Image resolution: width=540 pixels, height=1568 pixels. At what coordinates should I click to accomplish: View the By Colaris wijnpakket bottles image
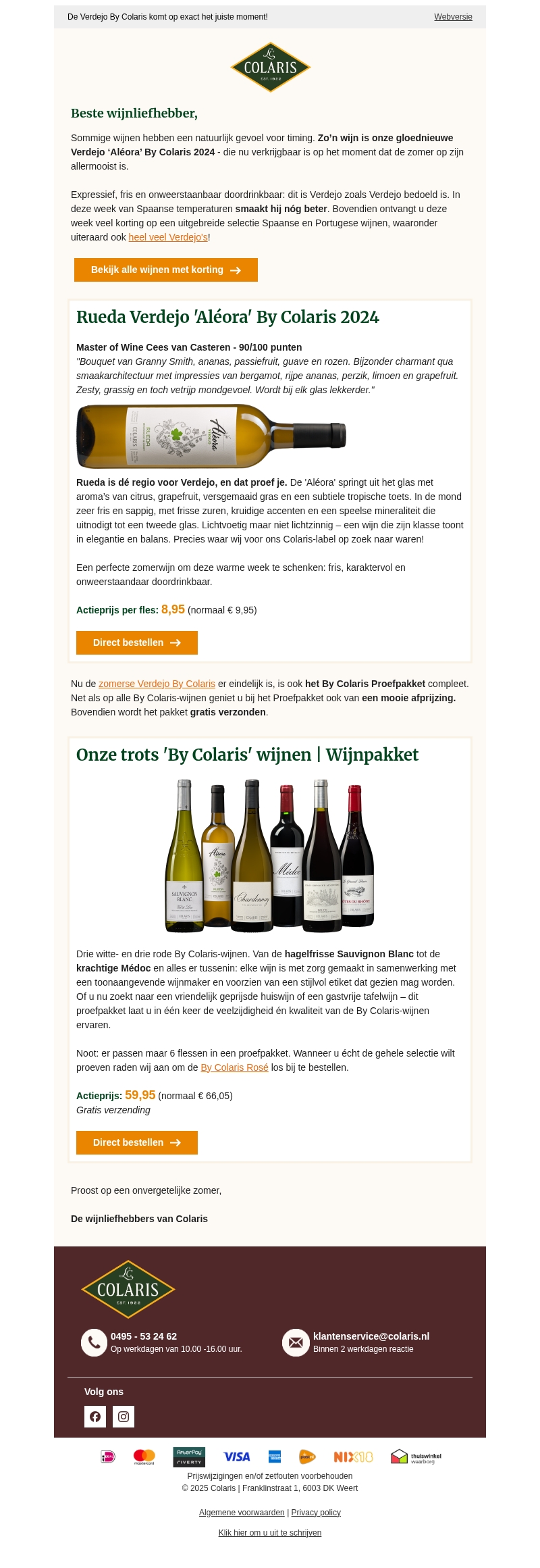pyautogui.click(x=270, y=856)
